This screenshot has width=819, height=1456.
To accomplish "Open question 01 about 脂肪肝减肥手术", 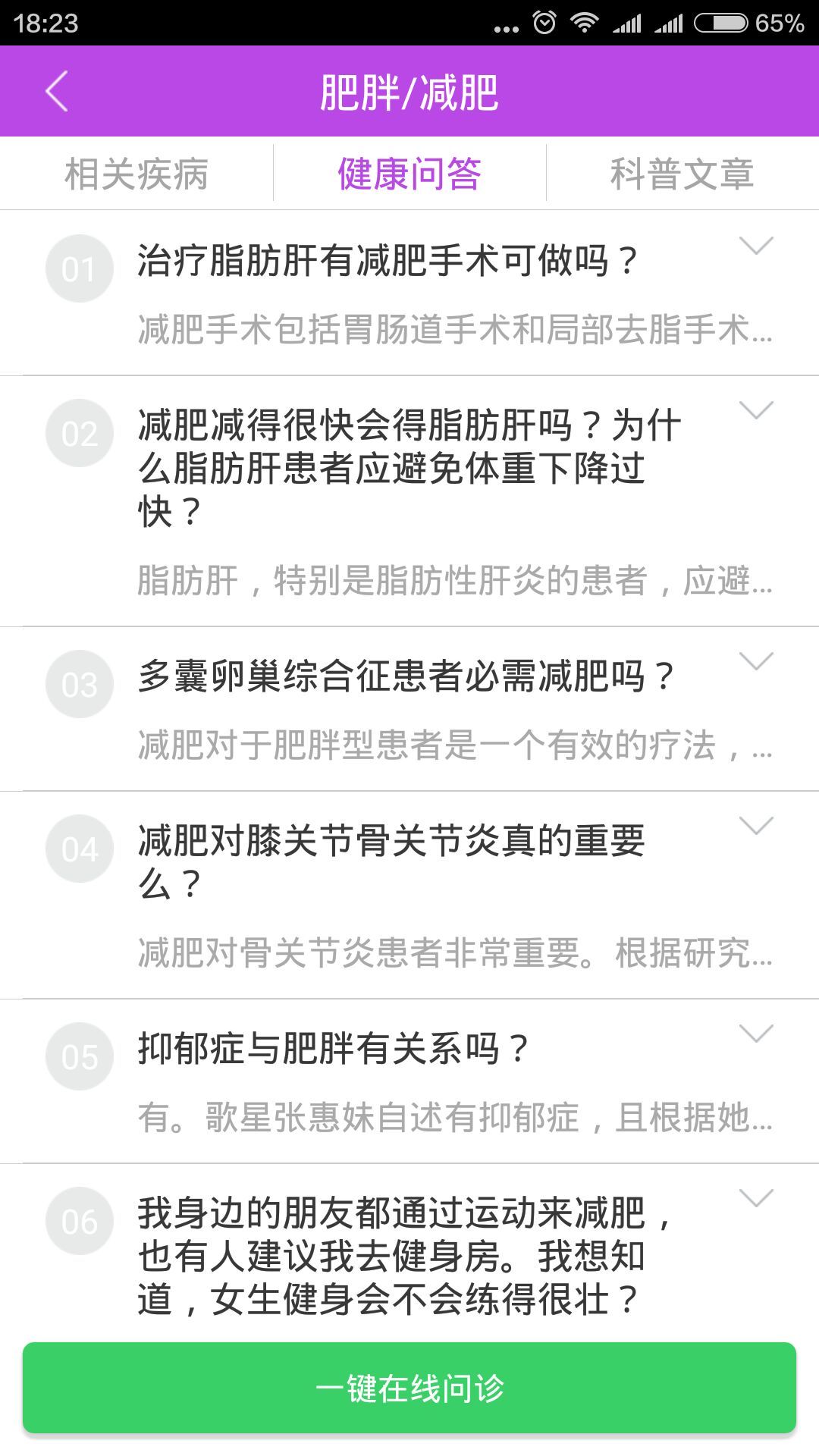I will pos(387,261).
